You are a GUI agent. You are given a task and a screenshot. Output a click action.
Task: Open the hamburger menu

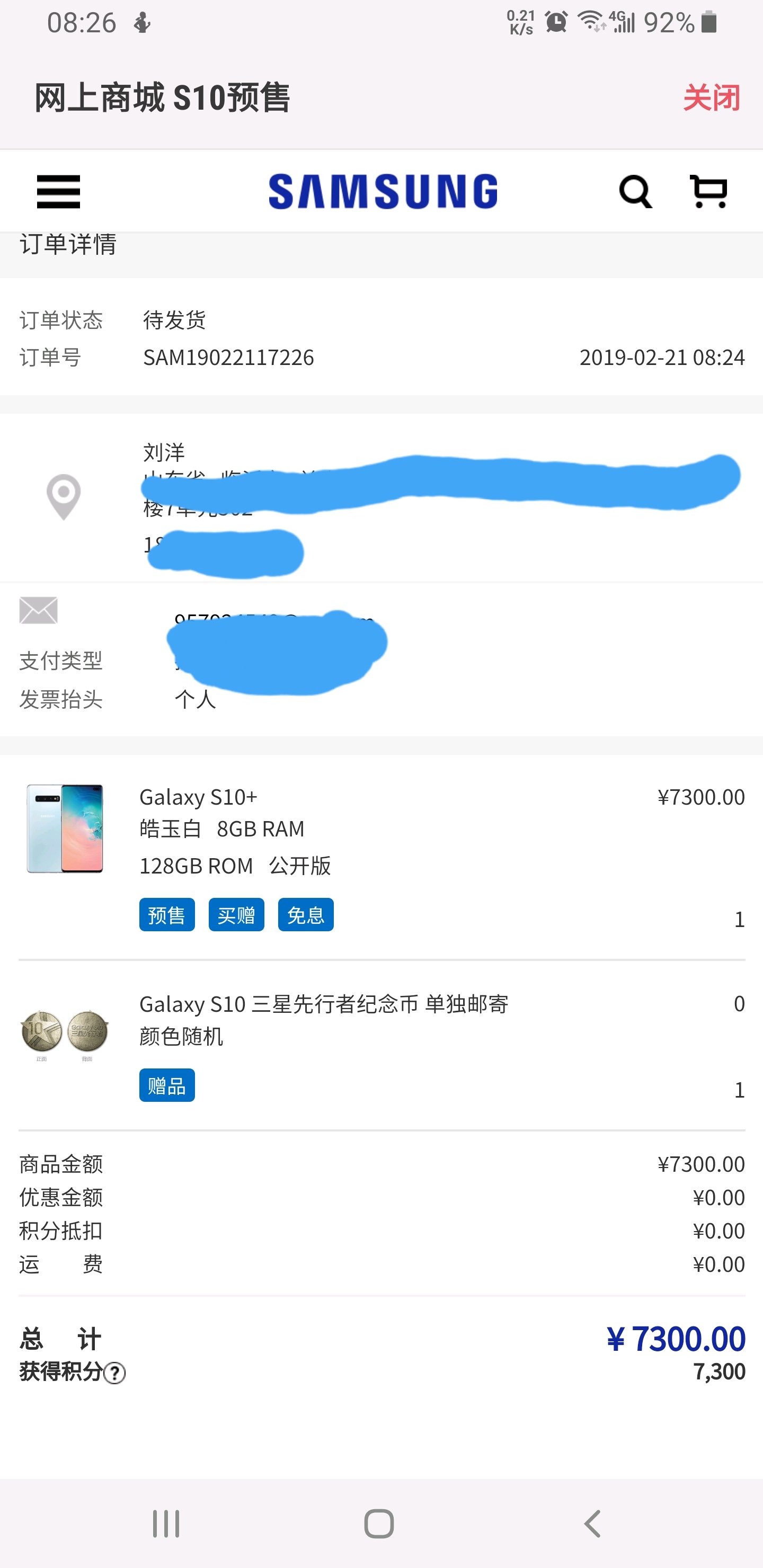coord(58,192)
